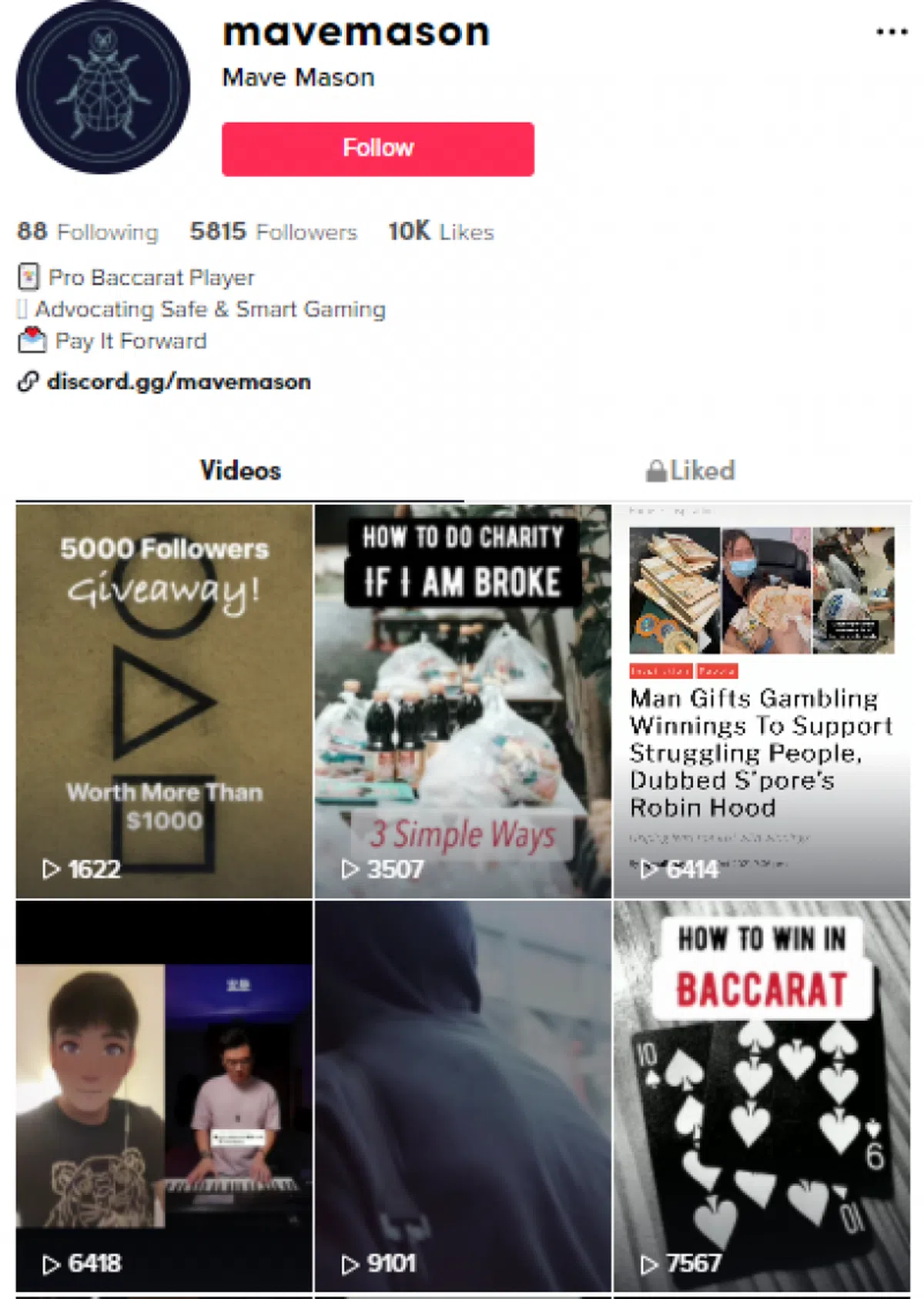Watch the How To Win In Baccarat video
The height and width of the screenshot is (1299, 924).
tap(761, 1095)
